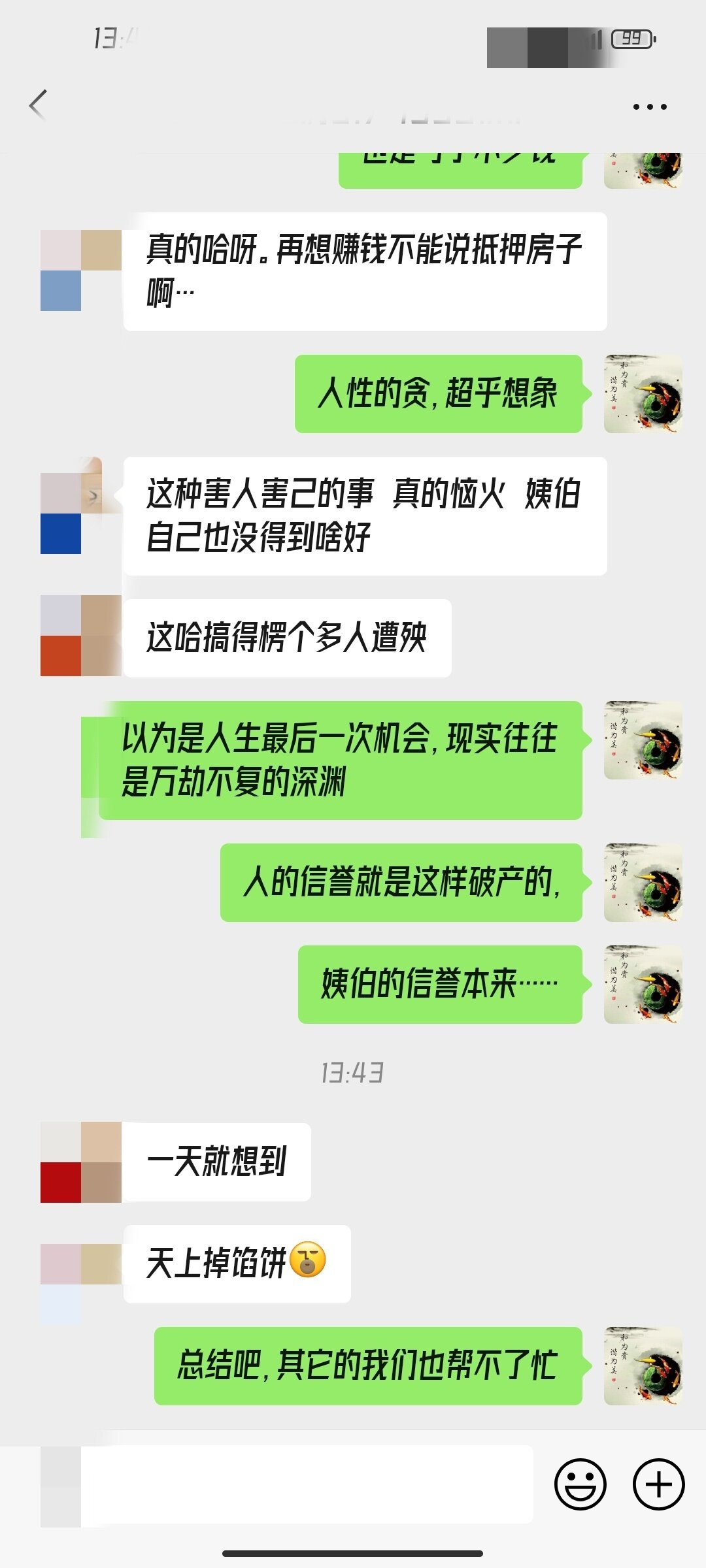Tap the message text input field
The height and width of the screenshot is (1568, 706).
307,1484
